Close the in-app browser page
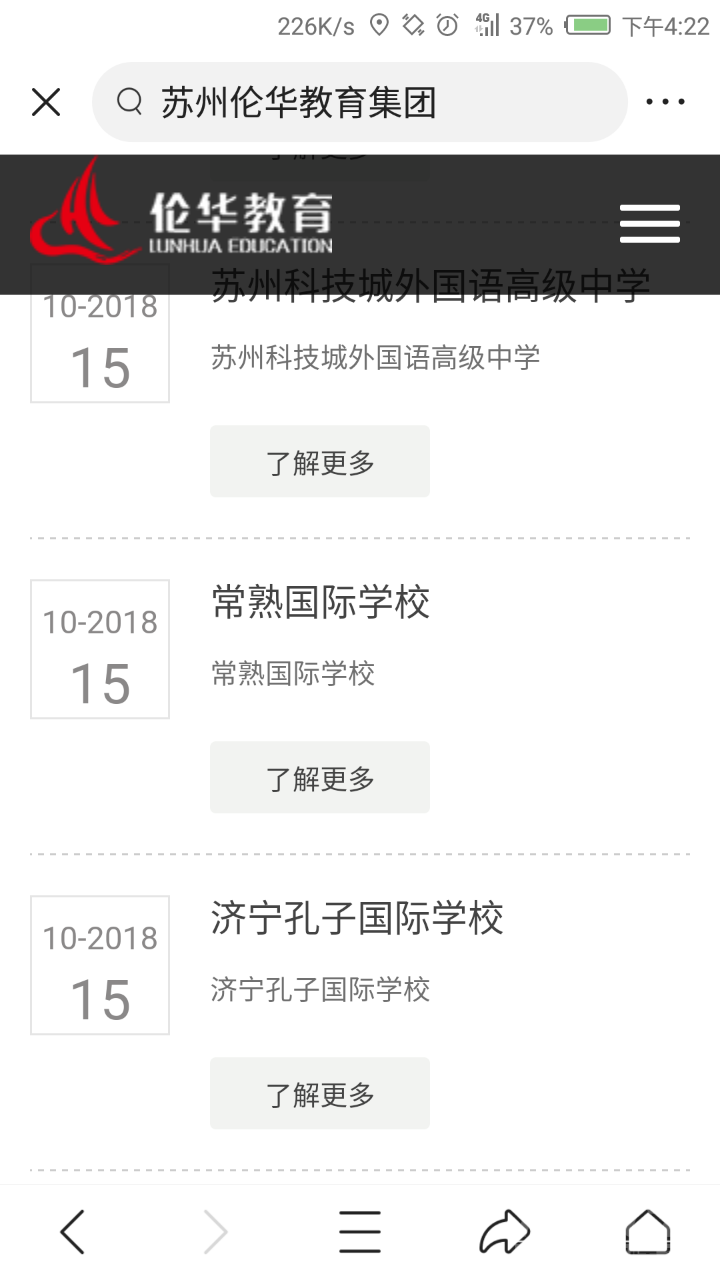Image resolution: width=720 pixels, height=1280 pixels. tap(46, 102)
